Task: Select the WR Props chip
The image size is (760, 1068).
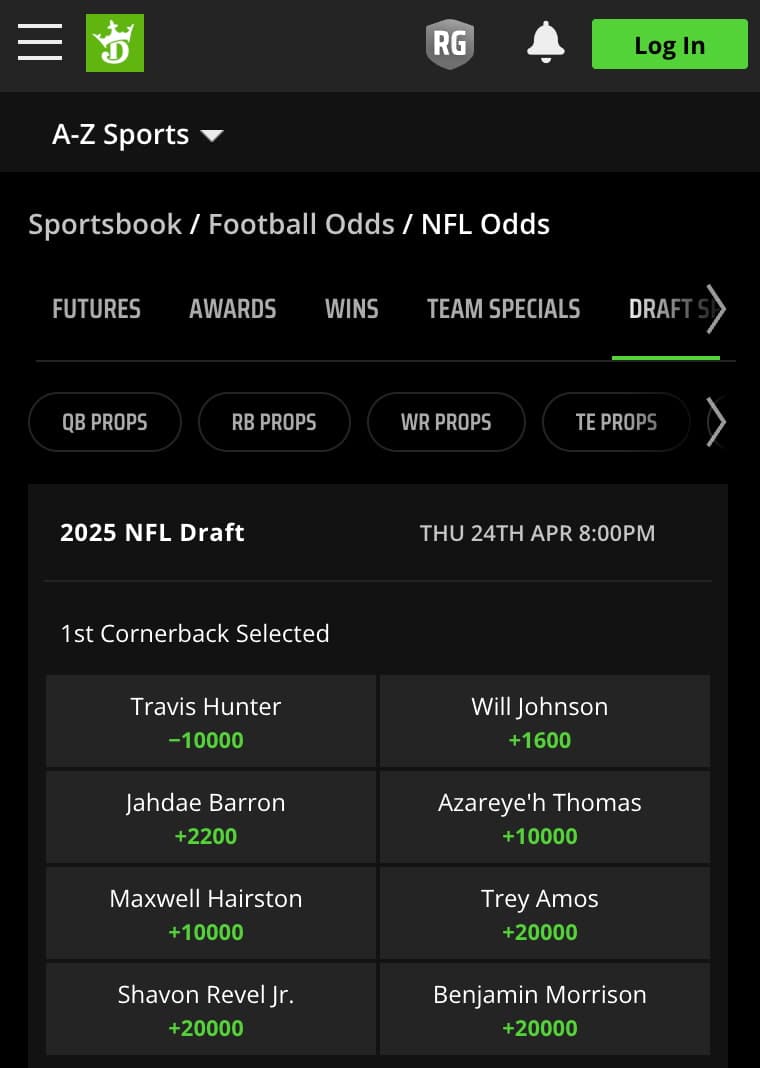Action: tap(446, 422)
